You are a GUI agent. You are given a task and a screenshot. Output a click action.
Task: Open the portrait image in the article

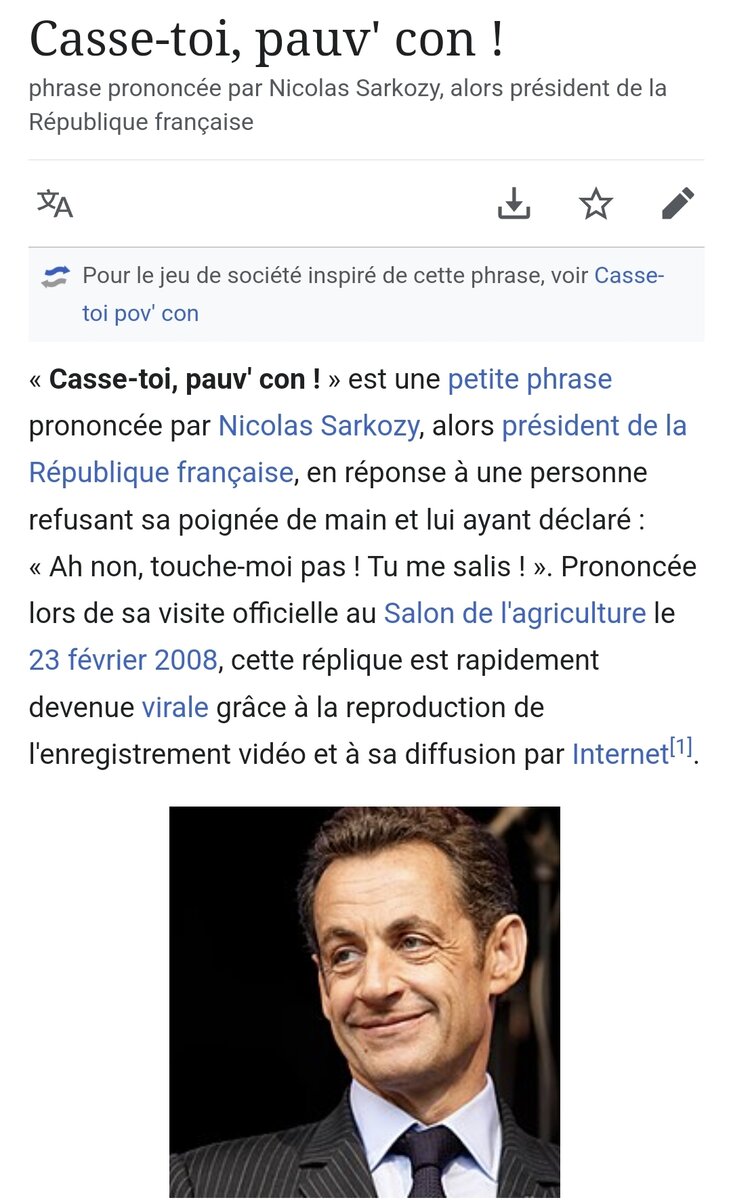(x=365, y=1002)
